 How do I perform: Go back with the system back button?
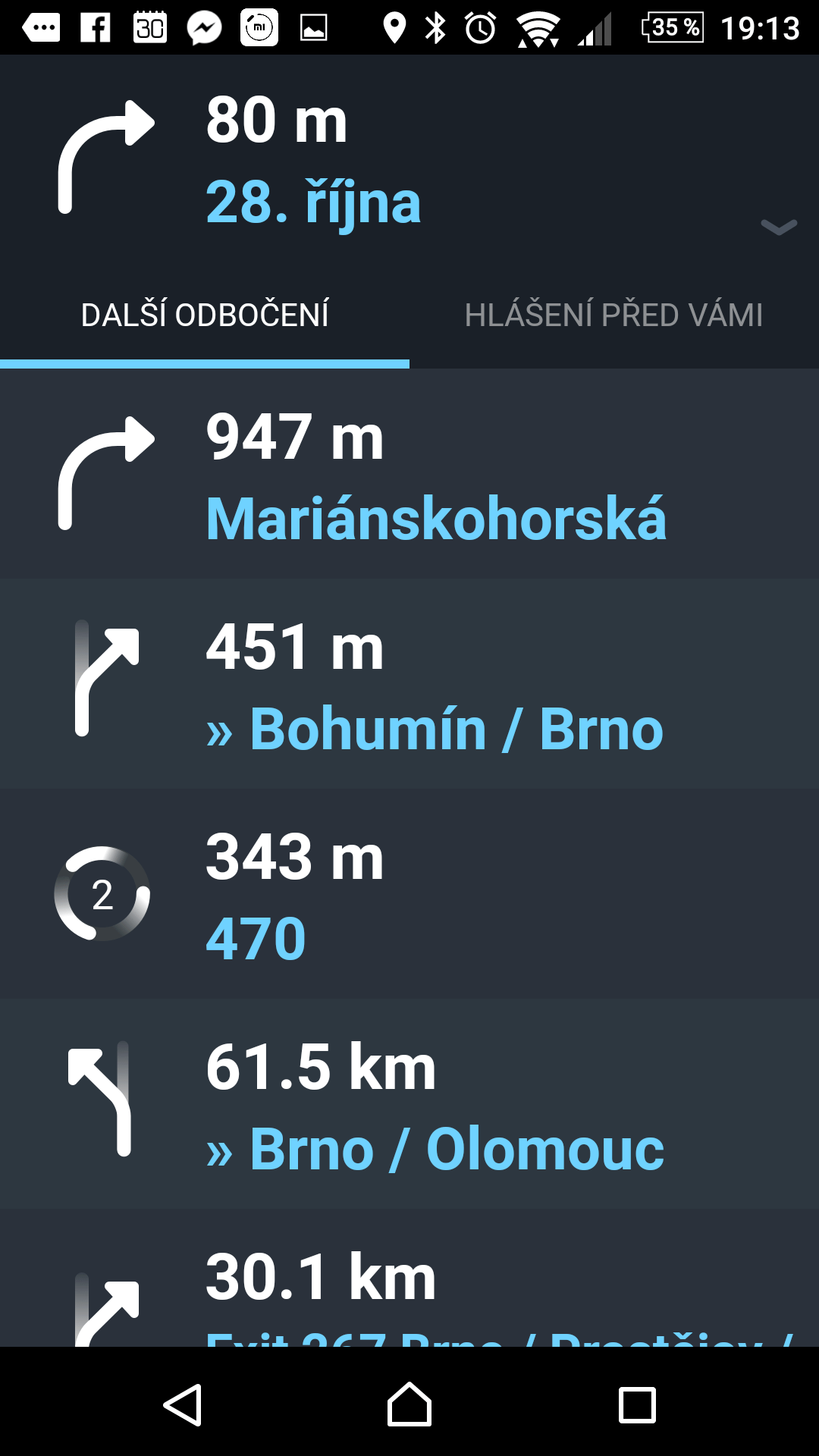(183, 1404)
